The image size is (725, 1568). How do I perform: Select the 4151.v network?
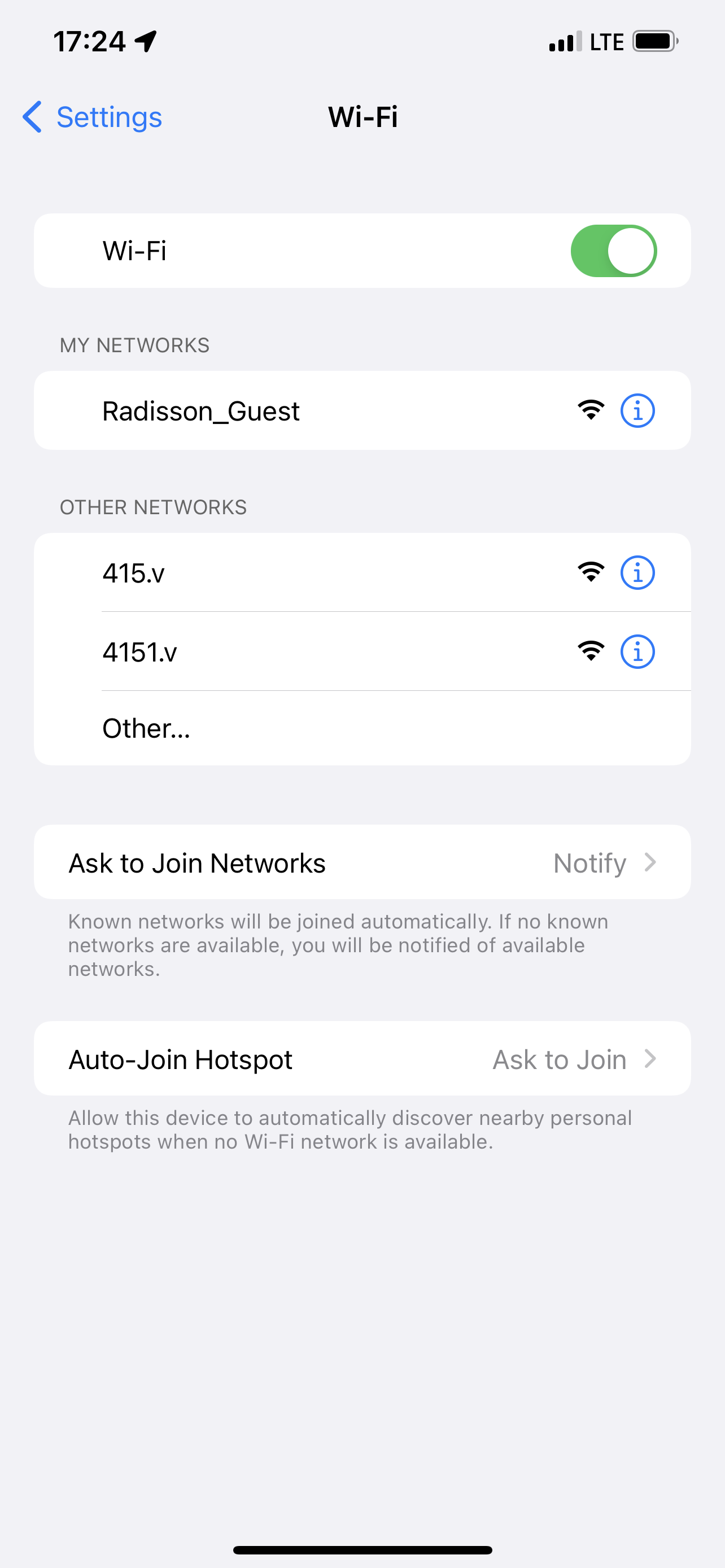click(x=362, y=652)
